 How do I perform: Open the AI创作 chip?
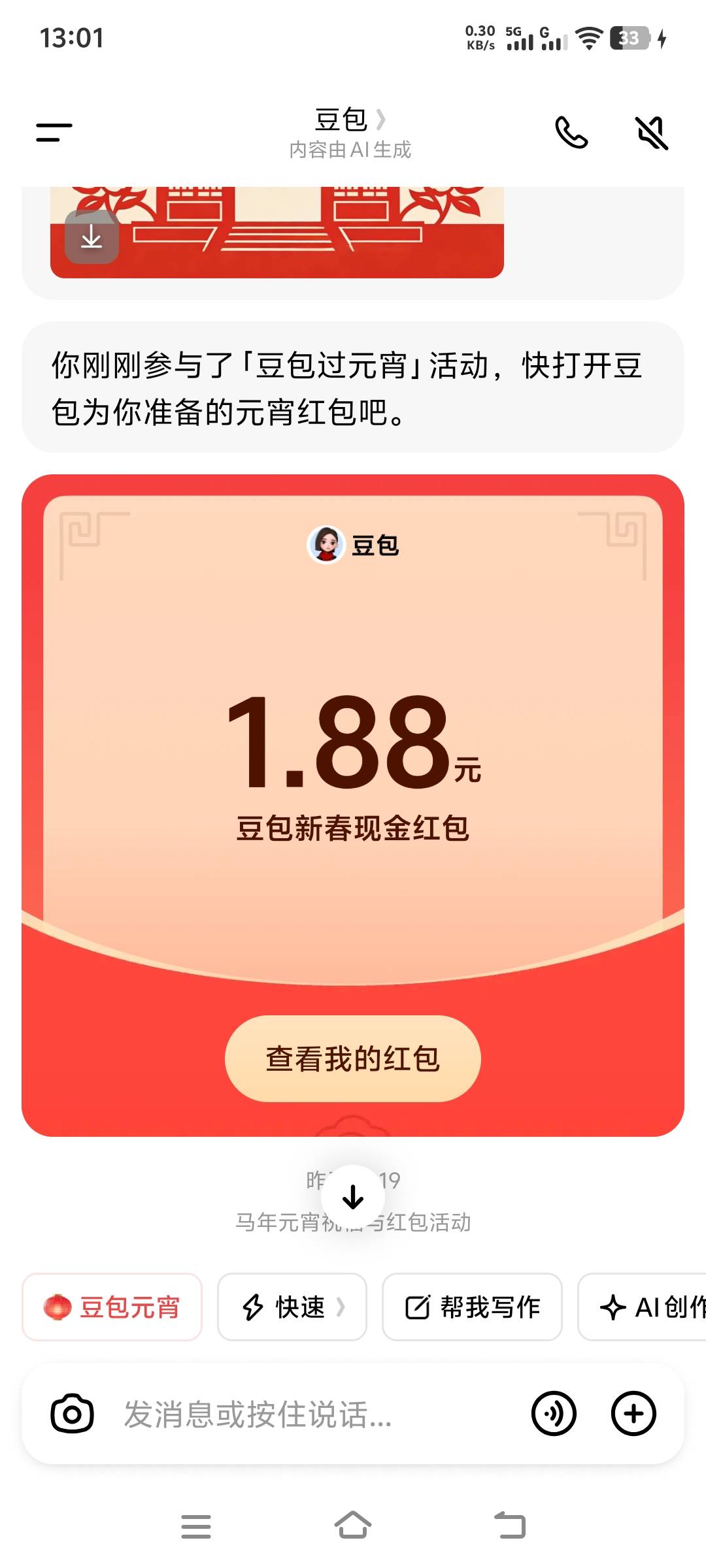(x=647, y=1307)
